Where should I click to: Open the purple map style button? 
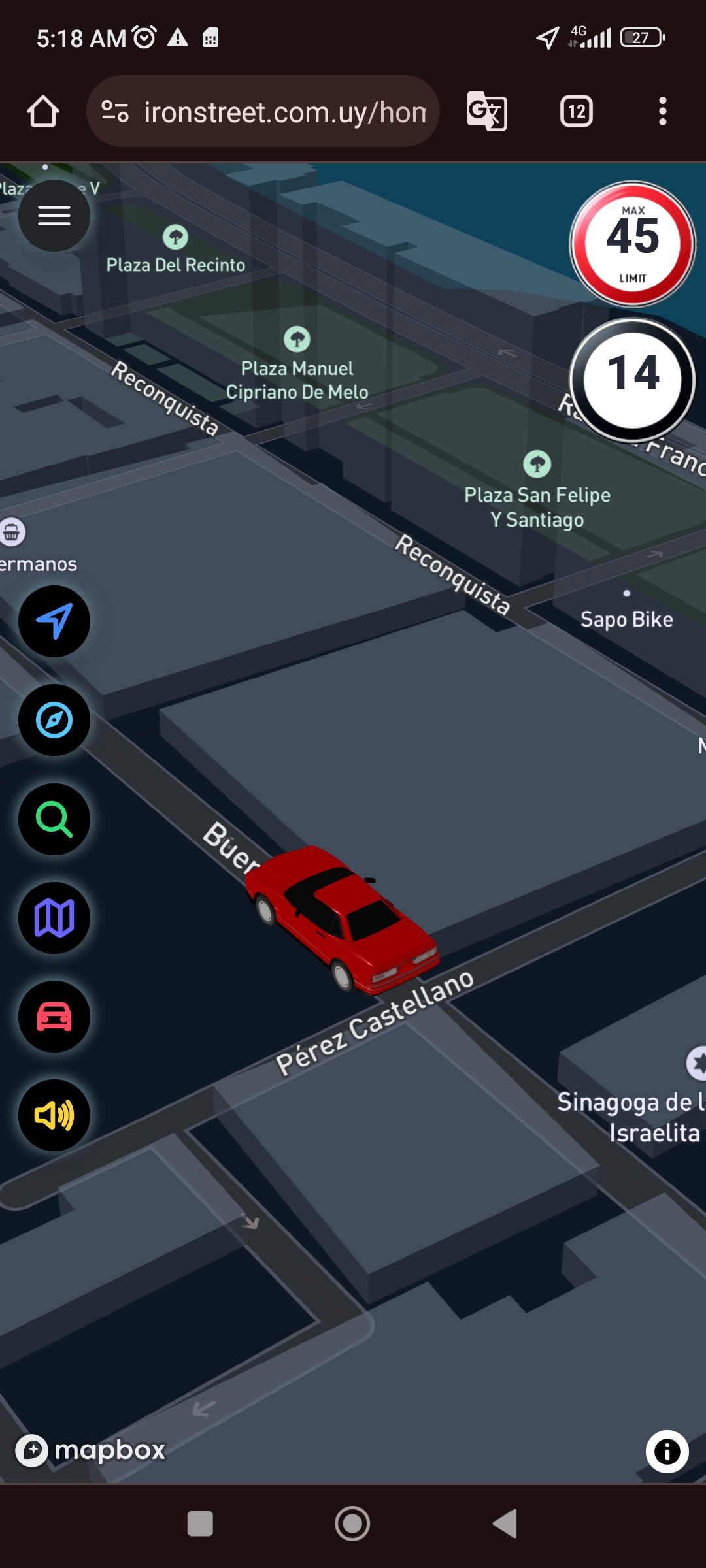pyautogui.click(x=54, y=918)
